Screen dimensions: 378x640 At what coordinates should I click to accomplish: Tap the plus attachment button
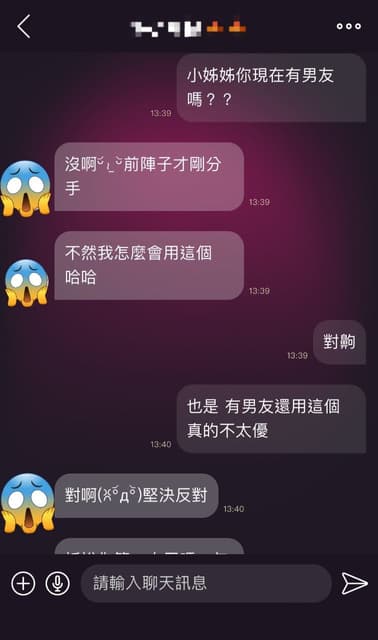coord(23,583)
